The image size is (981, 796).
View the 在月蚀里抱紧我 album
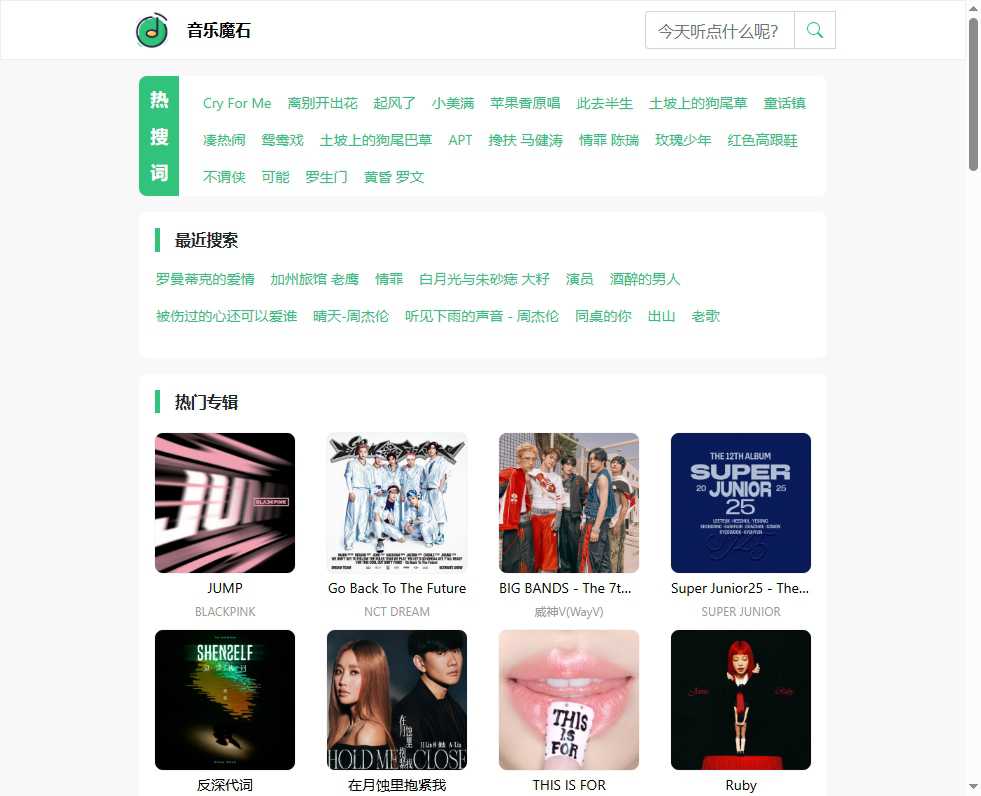tap(397, 700)
